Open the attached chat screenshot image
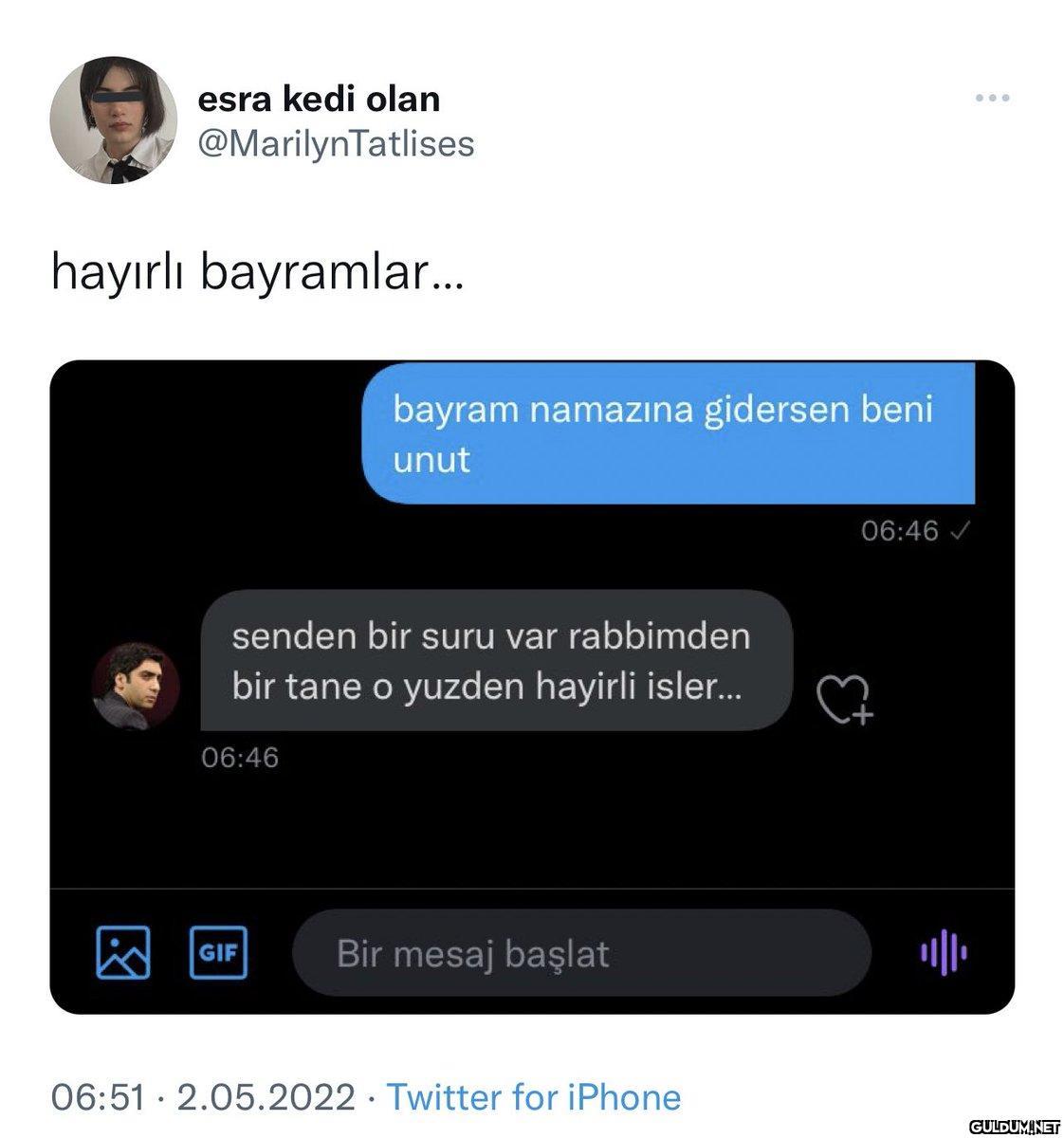Screen dimensions: 1064x1138 (x=531, y=687)
